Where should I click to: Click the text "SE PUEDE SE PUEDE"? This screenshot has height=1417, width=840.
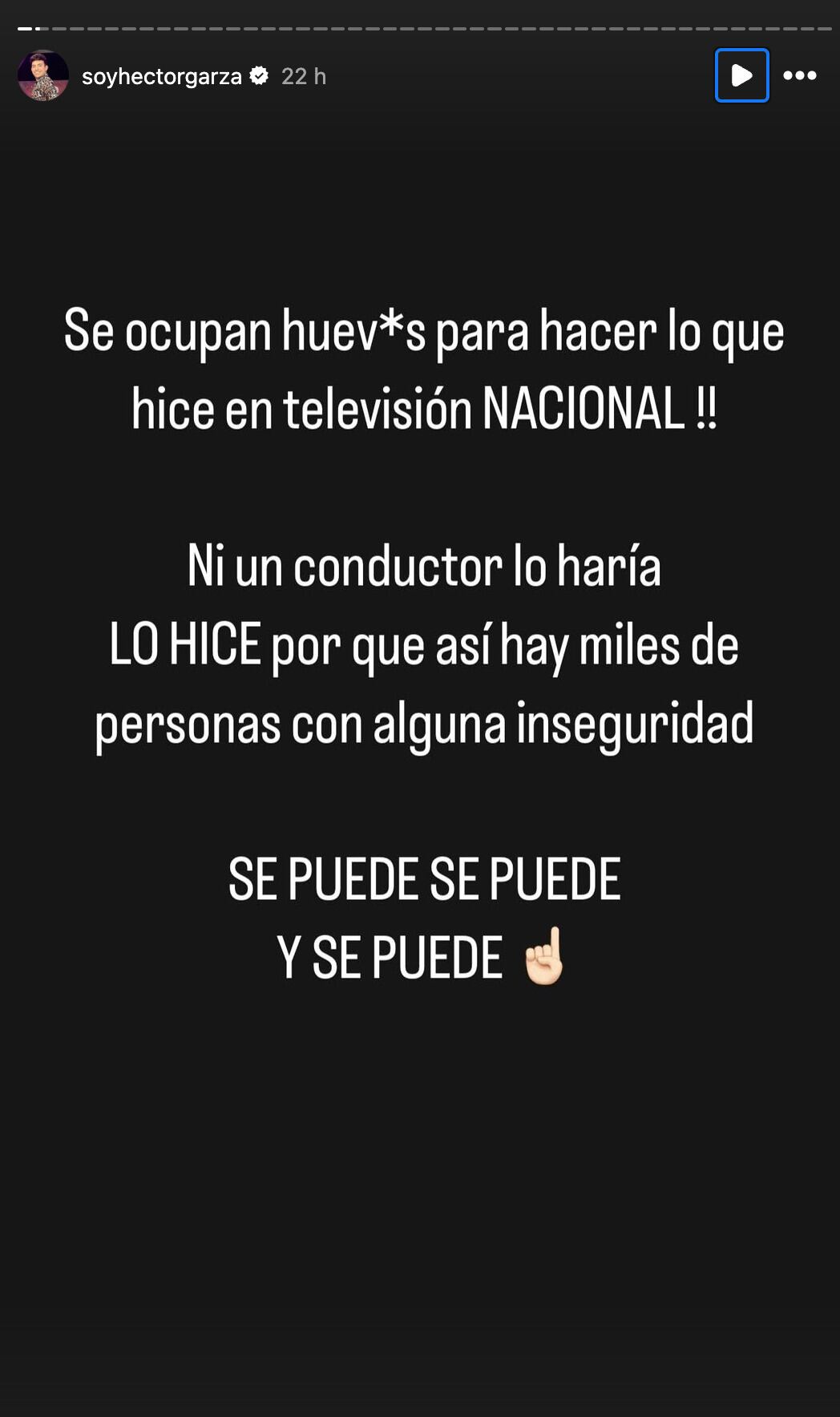pyautogui.click(x=425, y=878)
